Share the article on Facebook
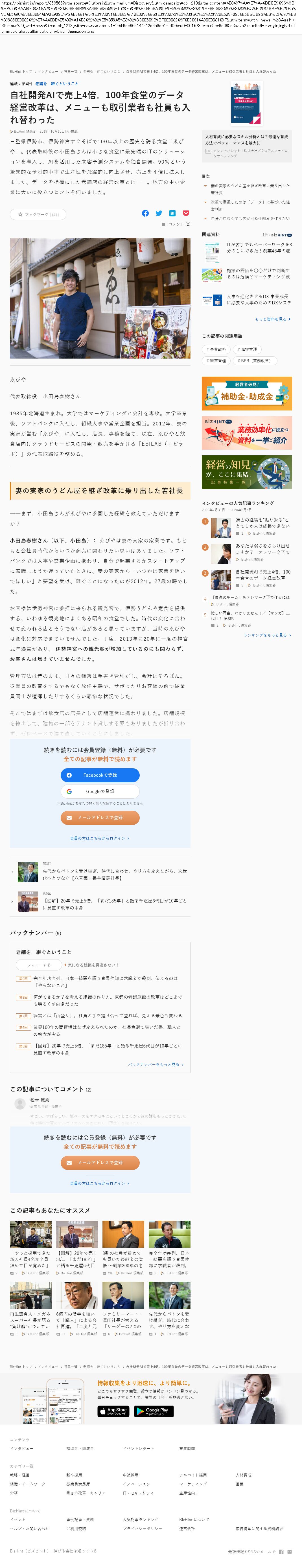This screenshot has height=1568, width=302. pos(145,214)
